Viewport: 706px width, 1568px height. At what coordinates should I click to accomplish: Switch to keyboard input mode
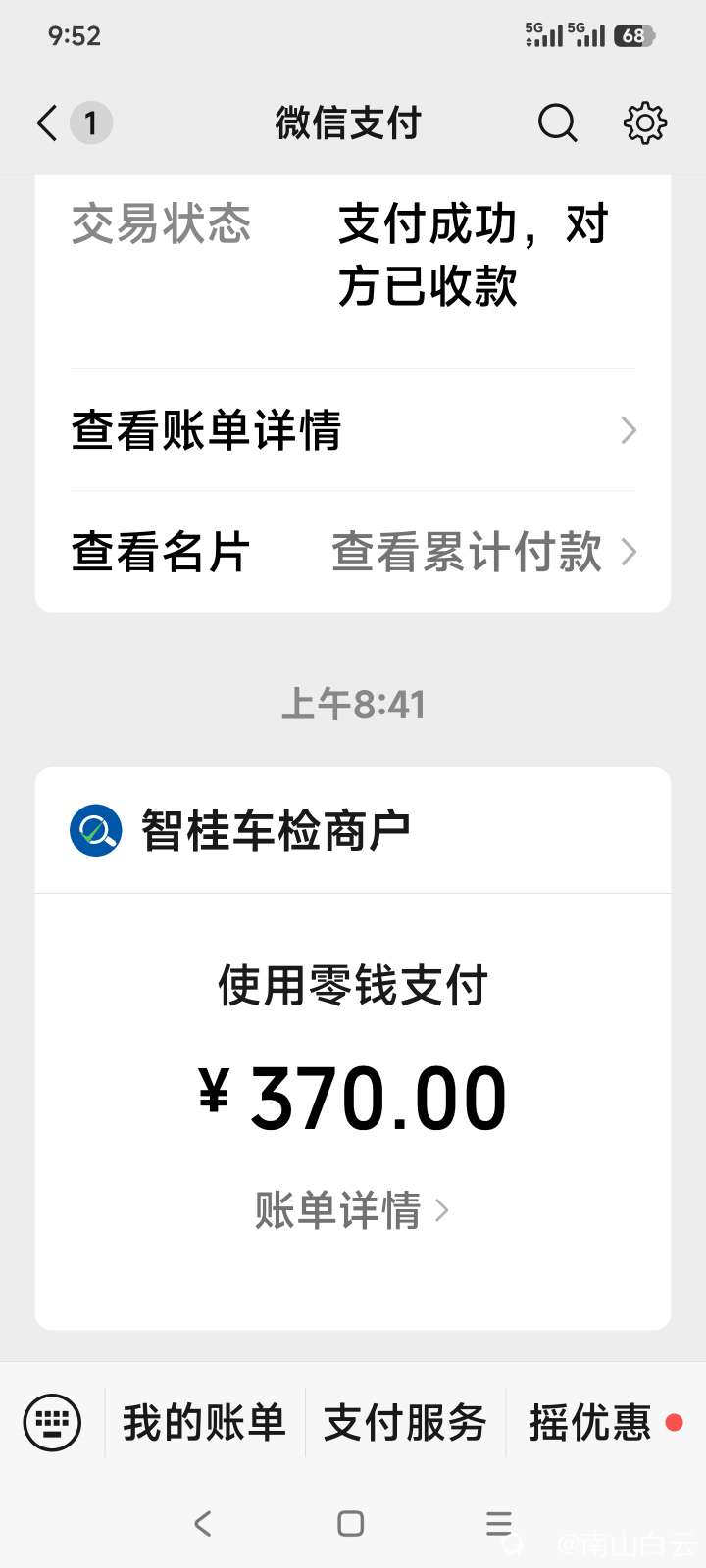point(52,1422)
